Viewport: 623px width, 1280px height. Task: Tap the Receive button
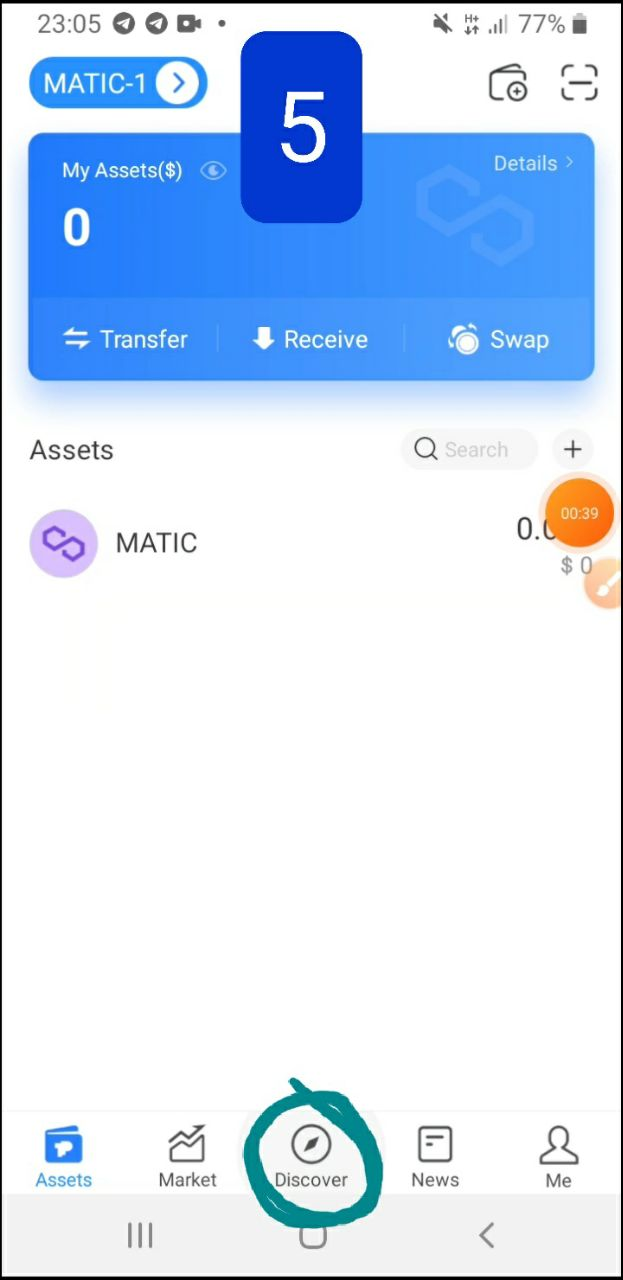click(310, 340)
